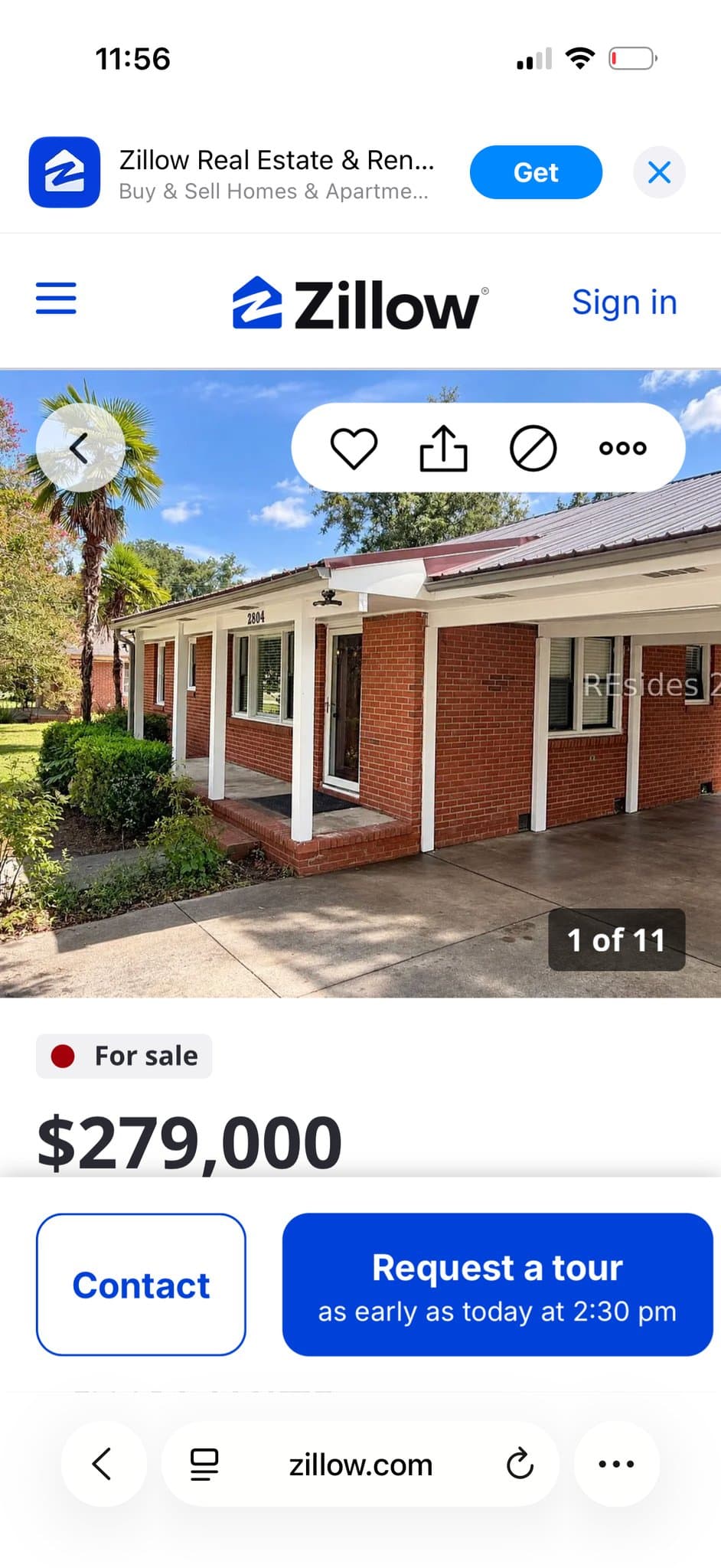
Task: Share this listing
Action: tap(443, 448)
